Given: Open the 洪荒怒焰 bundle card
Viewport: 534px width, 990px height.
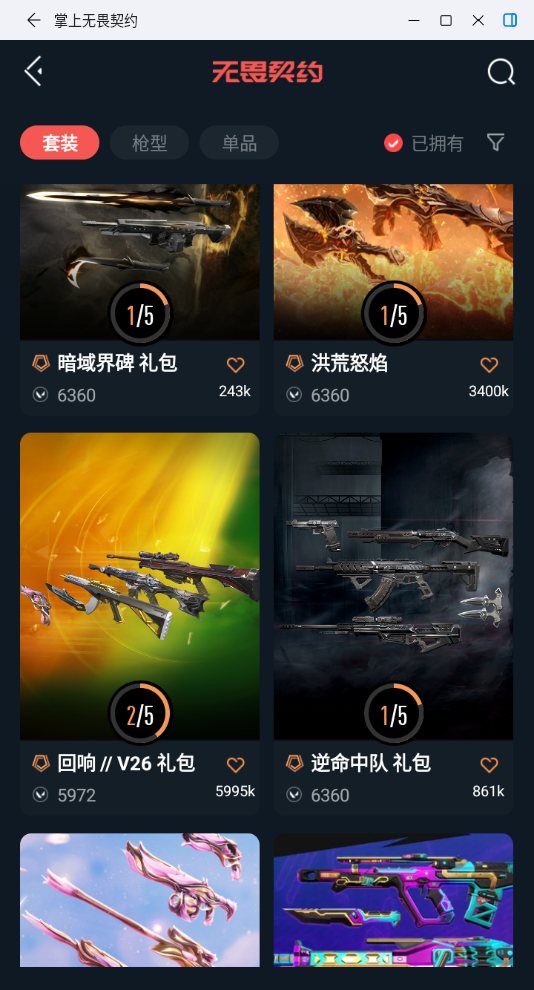Looking at the screenshot, I should coord(393,300).
